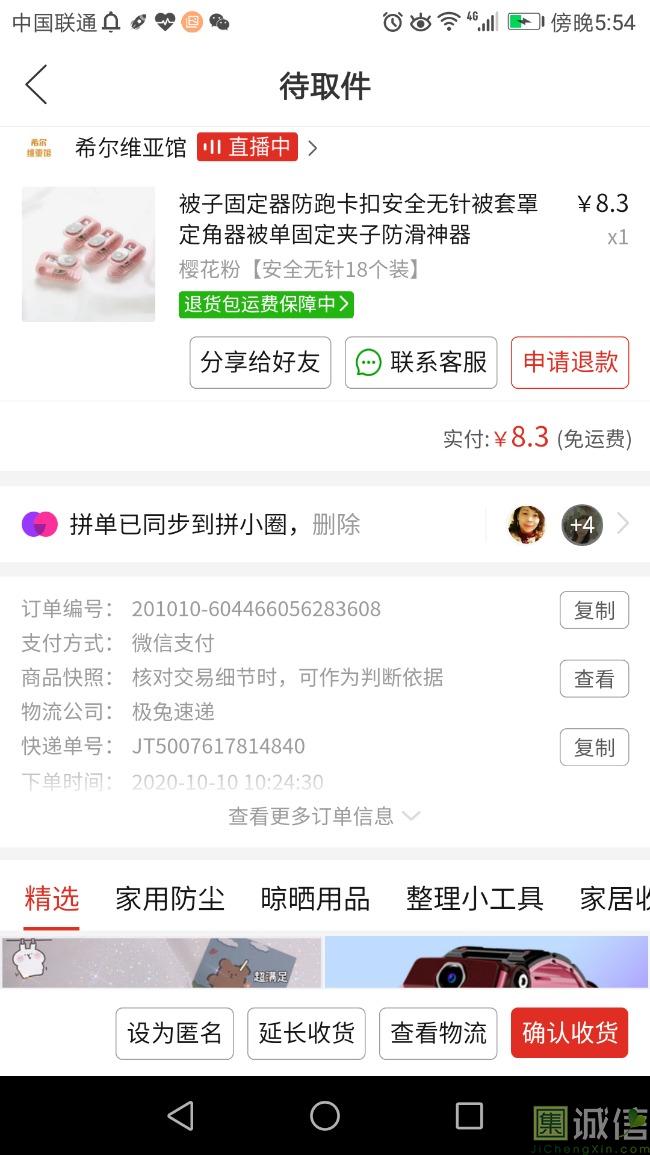
Task: Share this order via 分享给好友
Action: 260,362
